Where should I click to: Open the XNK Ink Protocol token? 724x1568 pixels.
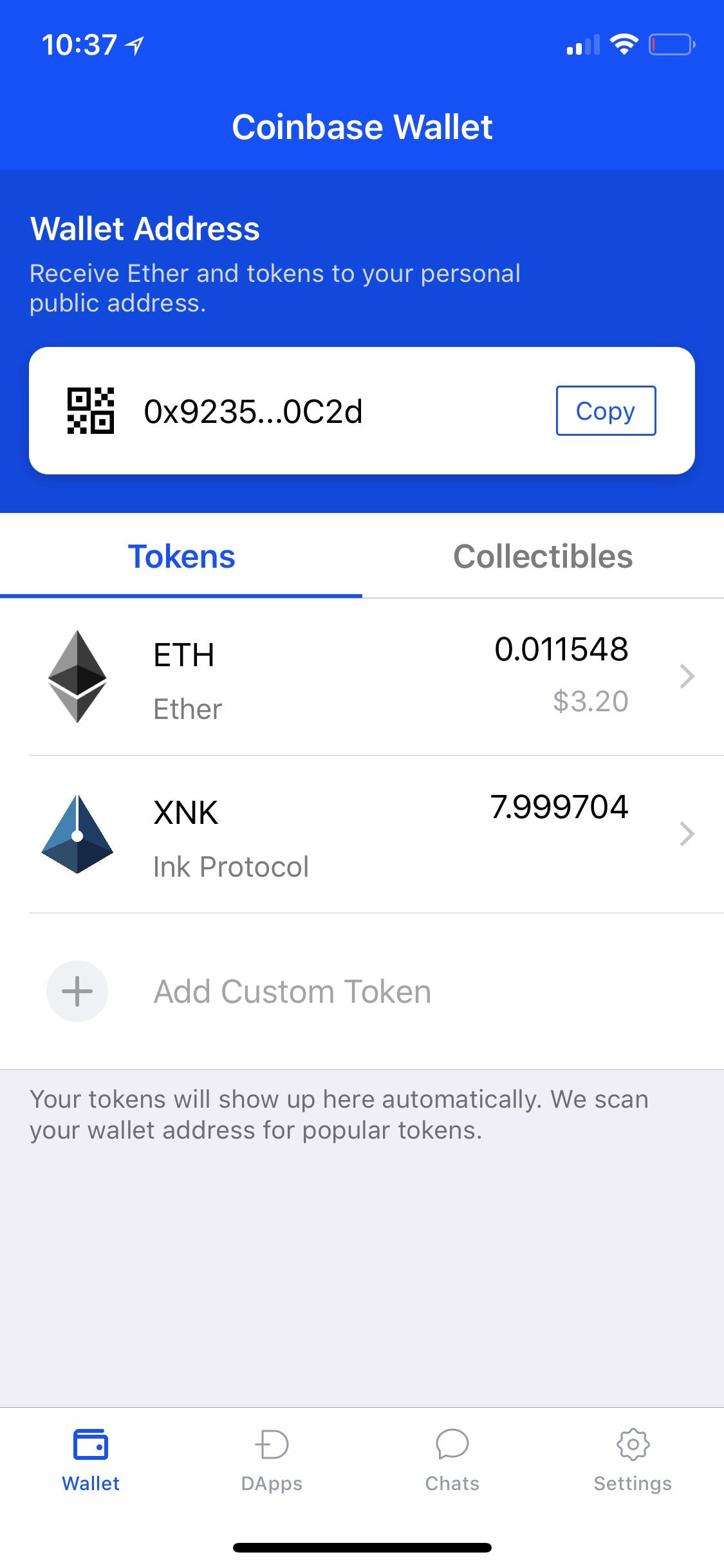(x=362, y=835)
